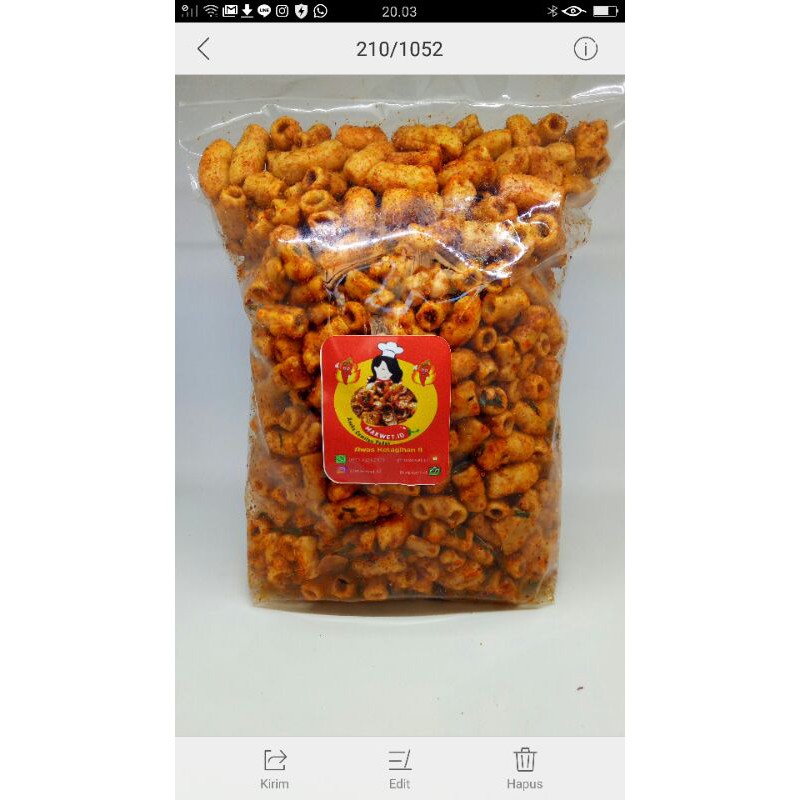Go back from the photo viewer
This screenshot has height=800, width=800.
[204, 49]
